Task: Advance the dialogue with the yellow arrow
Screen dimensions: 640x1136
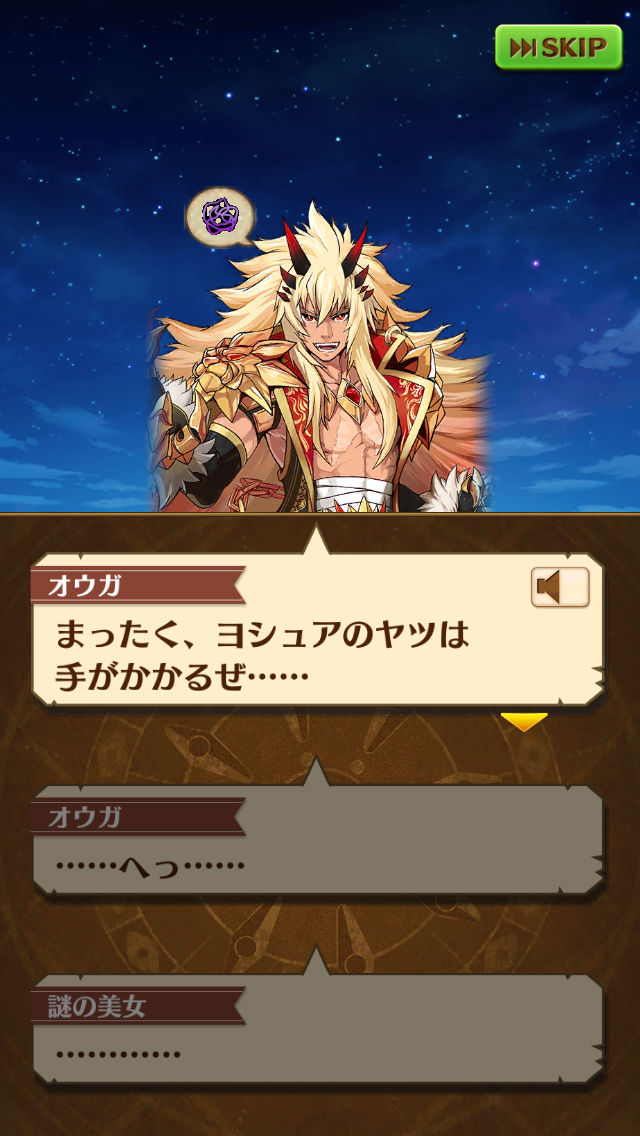Action: (524, 721)
